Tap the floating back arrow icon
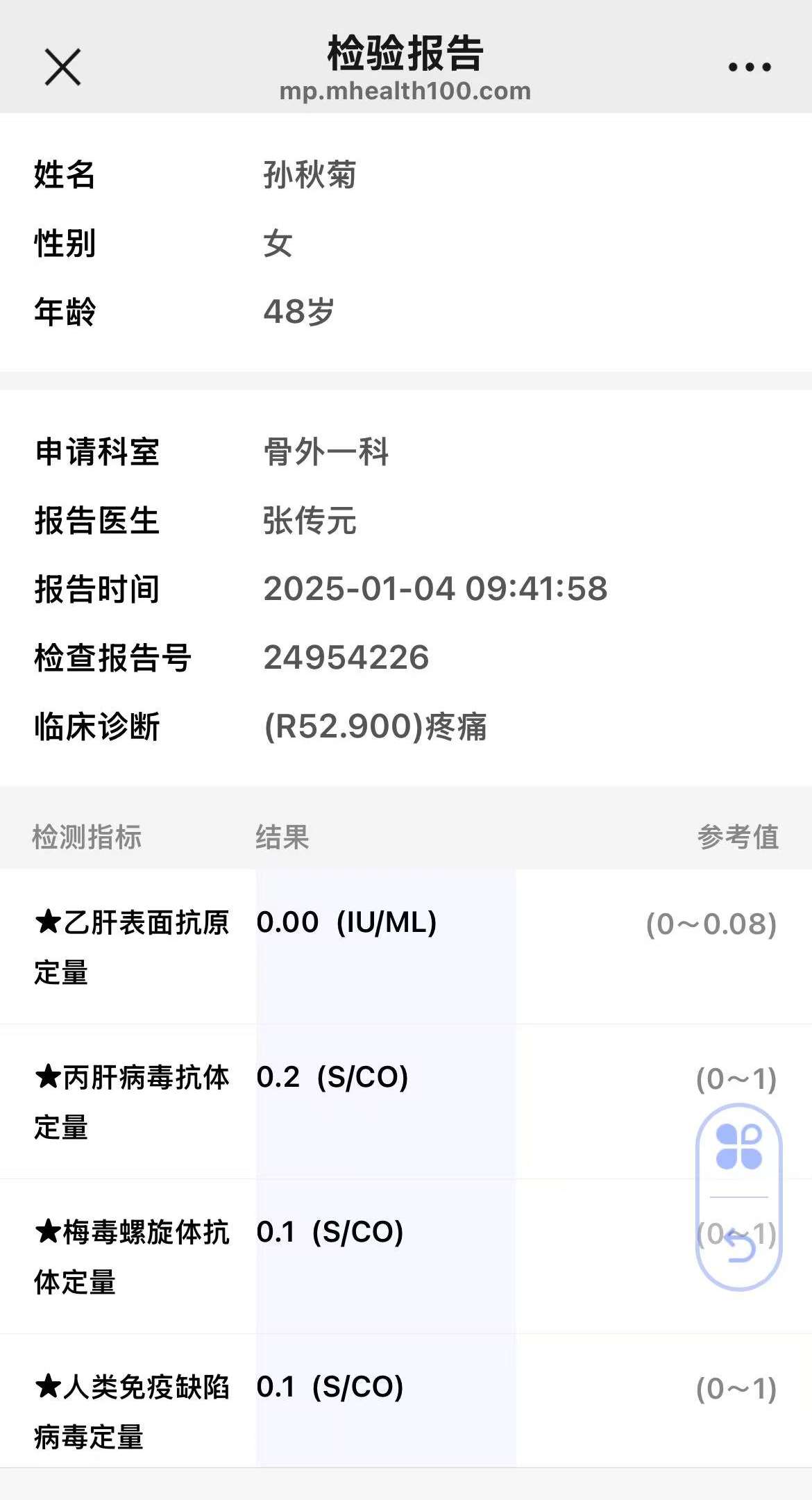 [740, 1246]
